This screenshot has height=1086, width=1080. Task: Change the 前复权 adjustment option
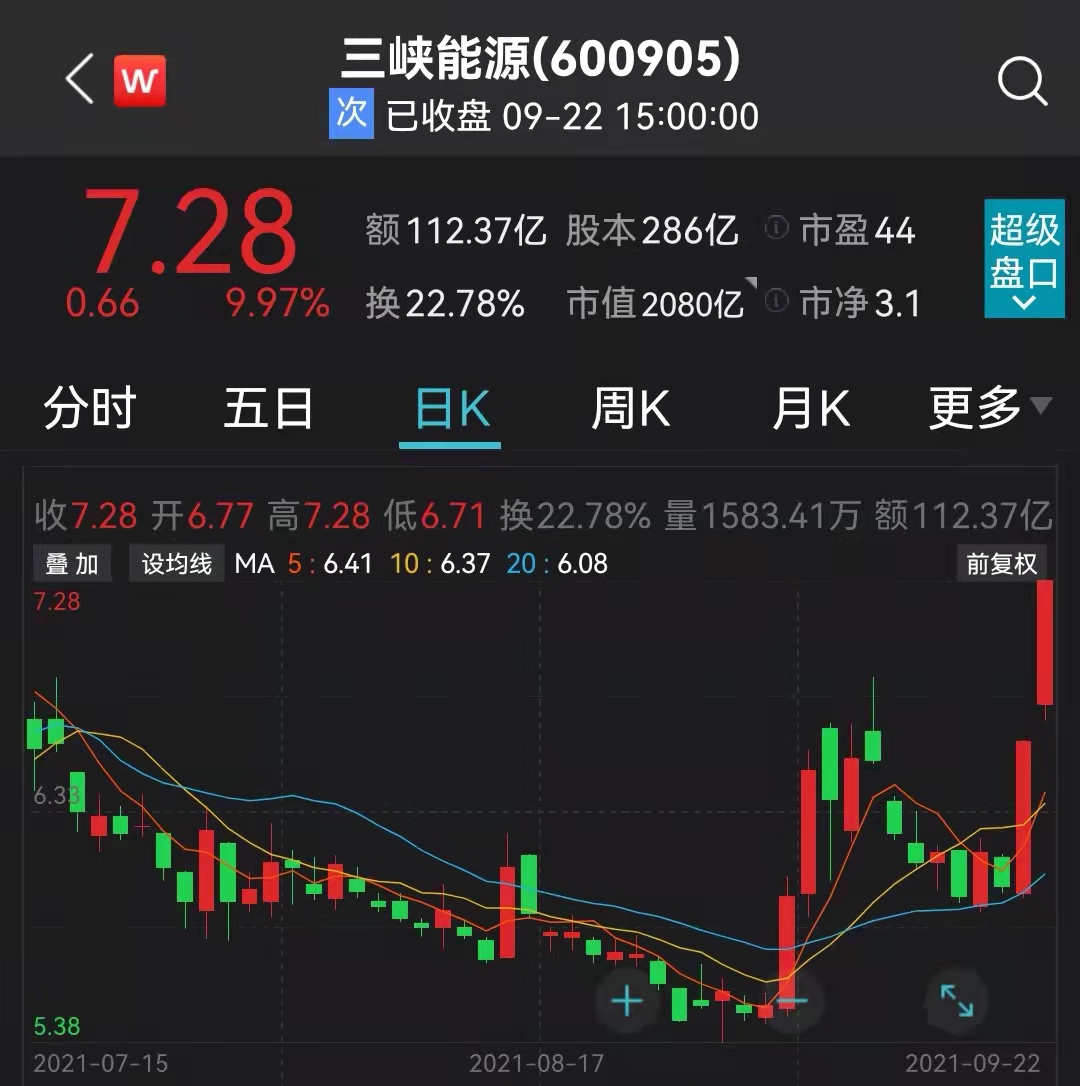point(1001,564)
